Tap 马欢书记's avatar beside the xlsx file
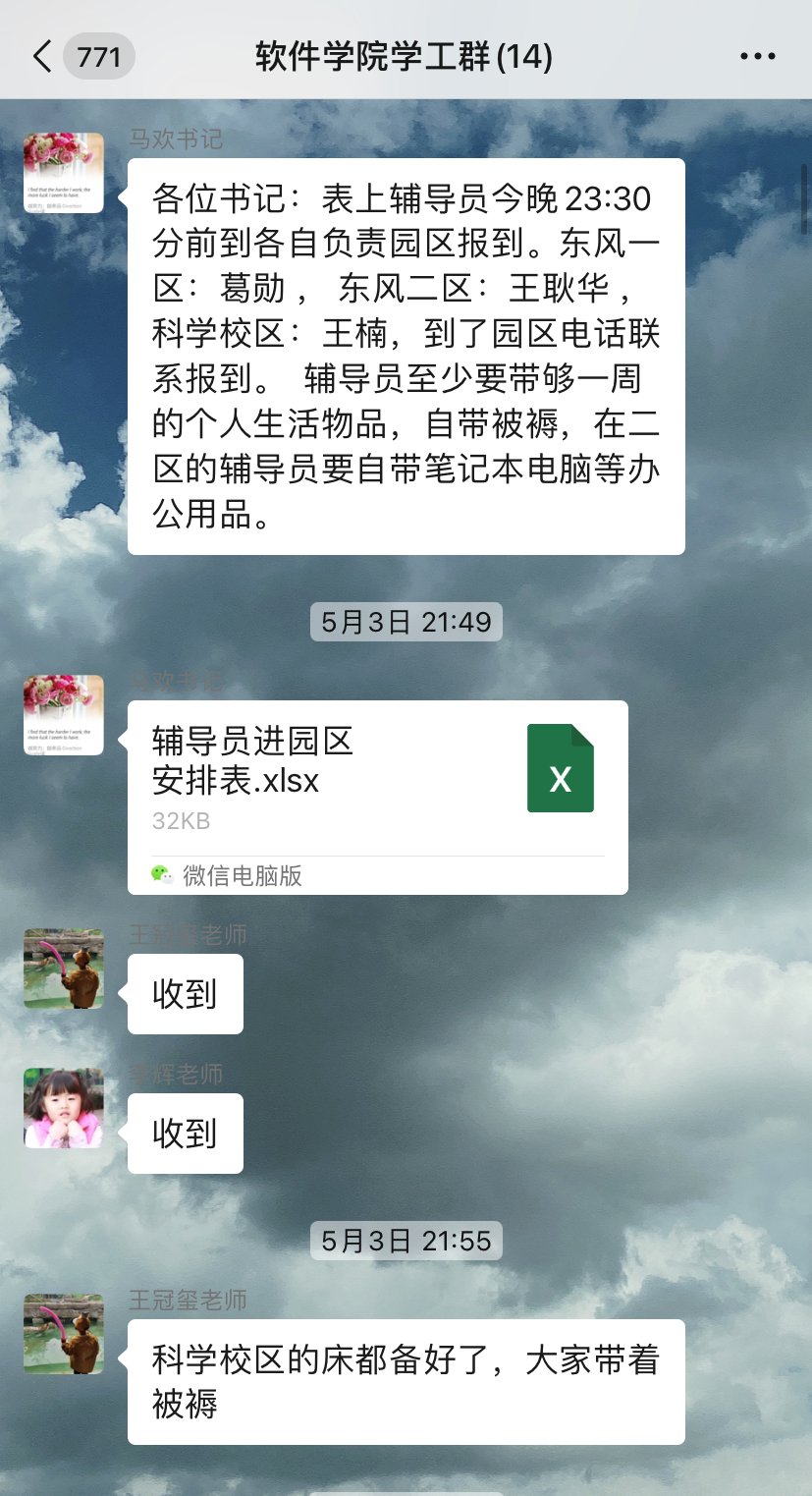 64,715
